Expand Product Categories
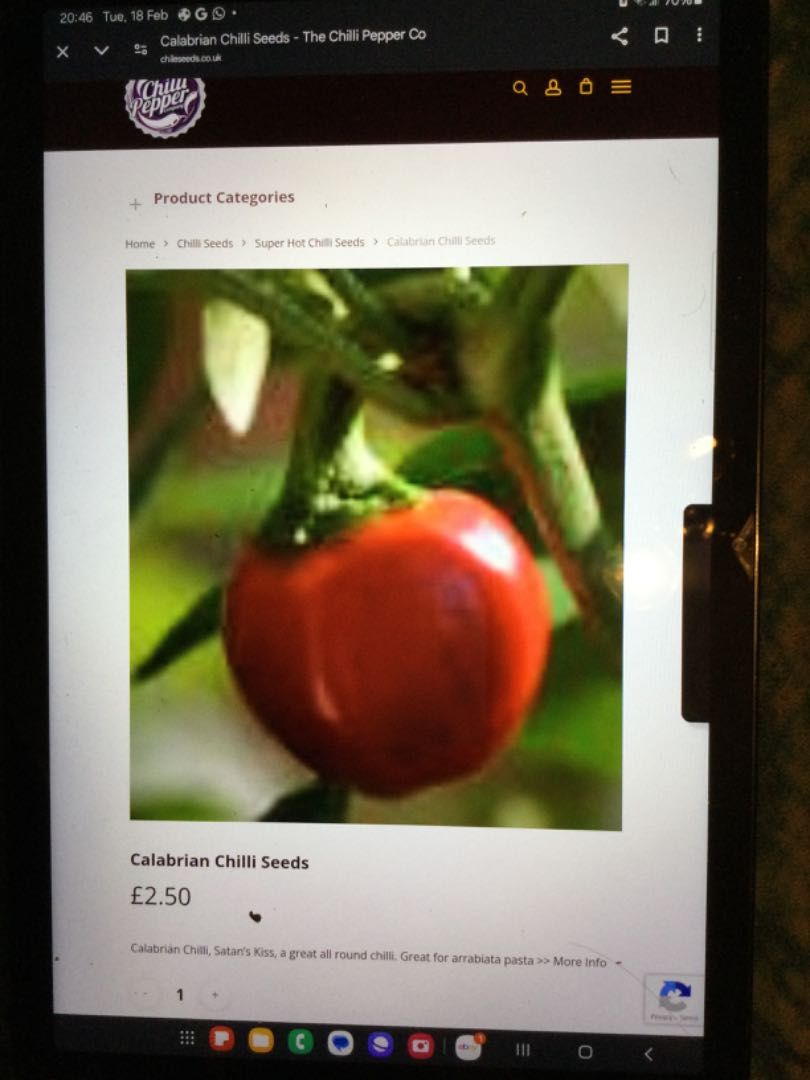 (135, 204)
